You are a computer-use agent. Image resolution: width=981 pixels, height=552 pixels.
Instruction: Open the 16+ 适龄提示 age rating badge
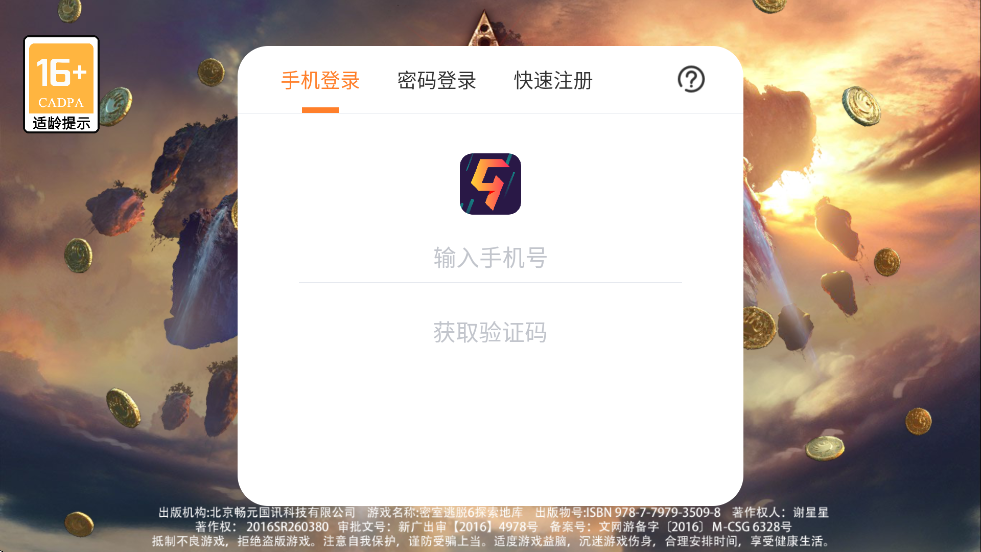61,85
